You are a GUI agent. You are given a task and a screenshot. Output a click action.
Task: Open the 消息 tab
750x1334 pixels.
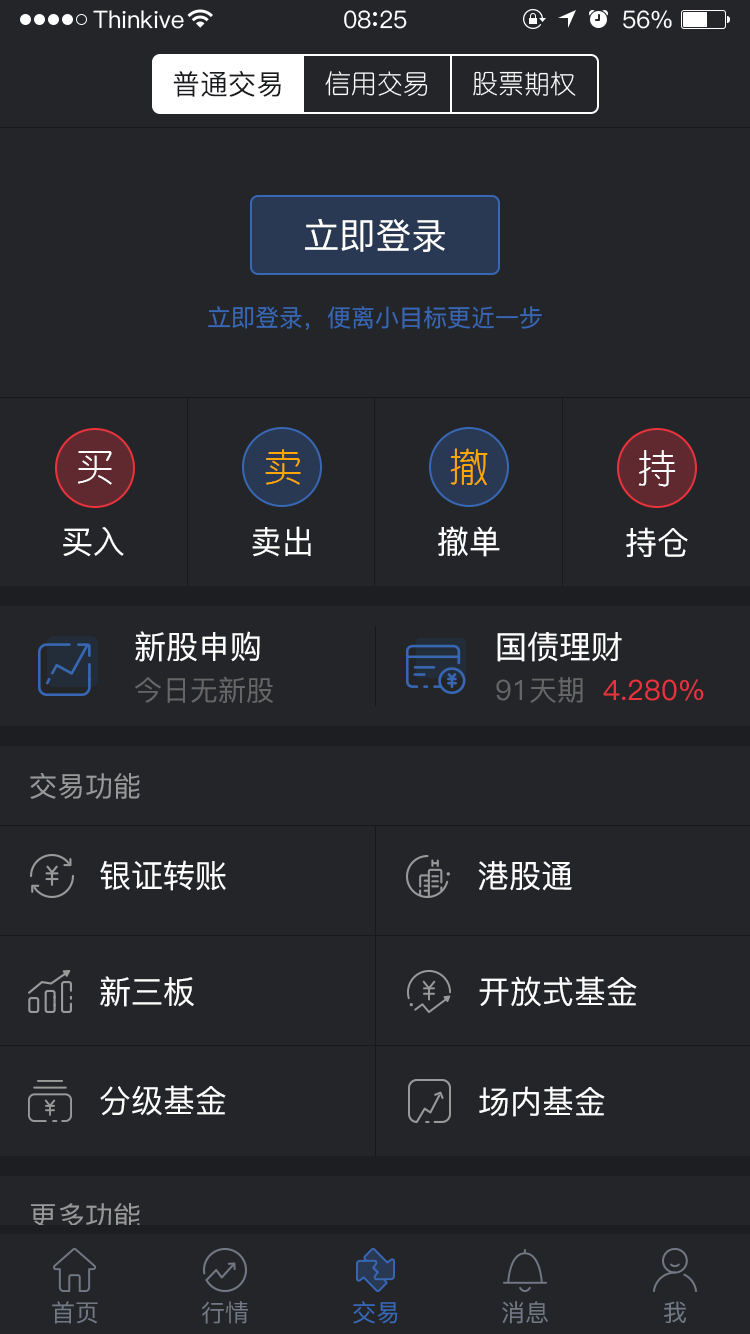point(525,1286)
